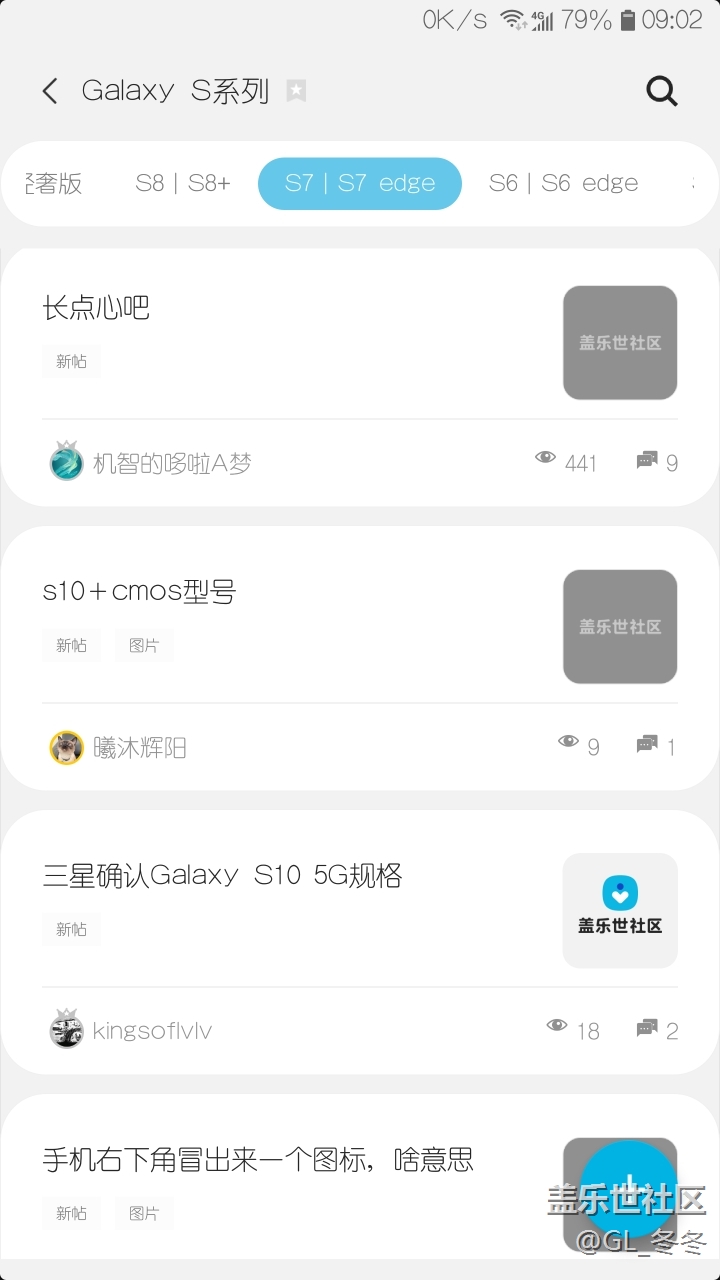This screenshot has height=1280, width=720.
Task: Open the search magnifier icon
Action: coord(661,91)
